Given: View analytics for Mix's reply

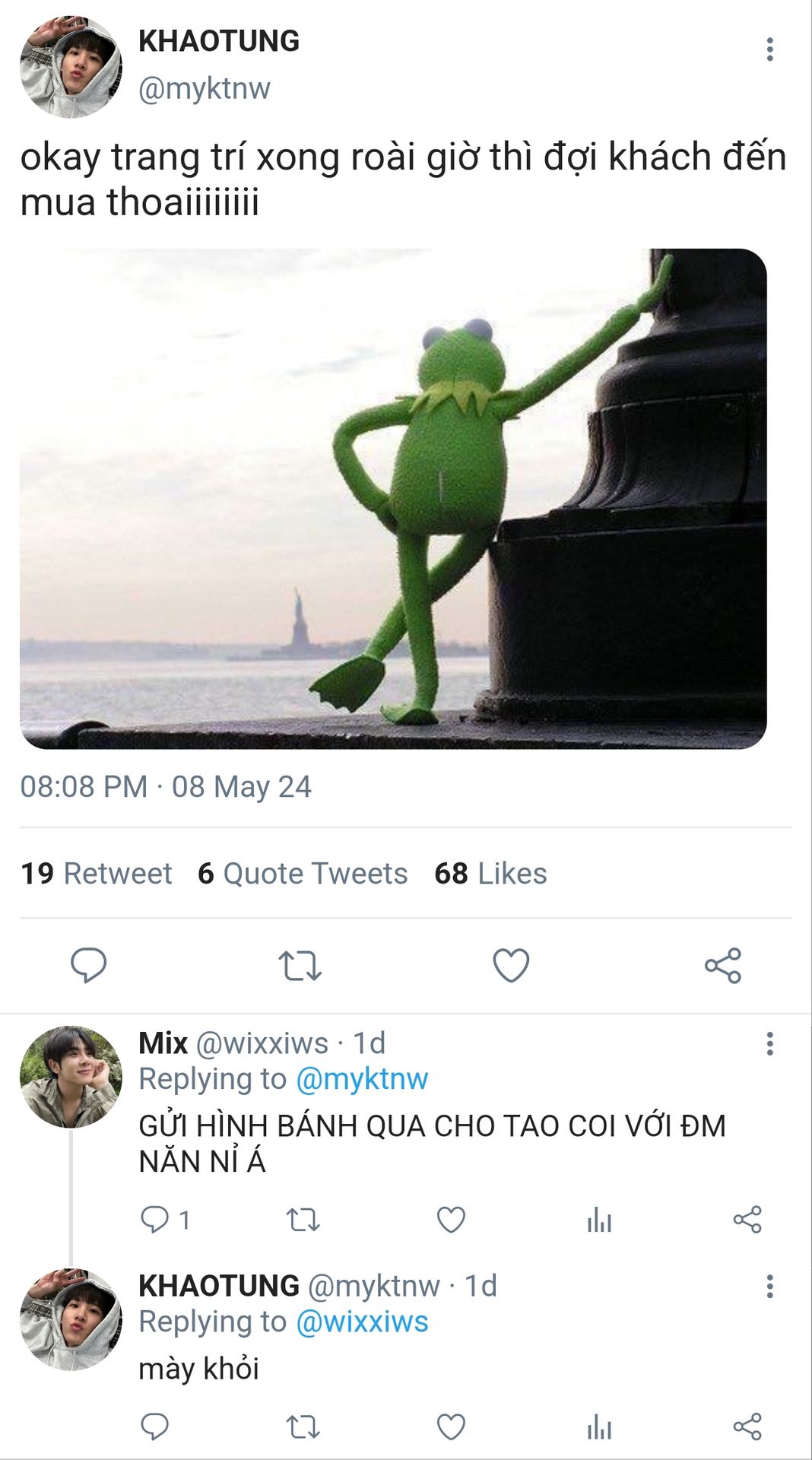Looking at the screenshot, I should coord(599,1220).
